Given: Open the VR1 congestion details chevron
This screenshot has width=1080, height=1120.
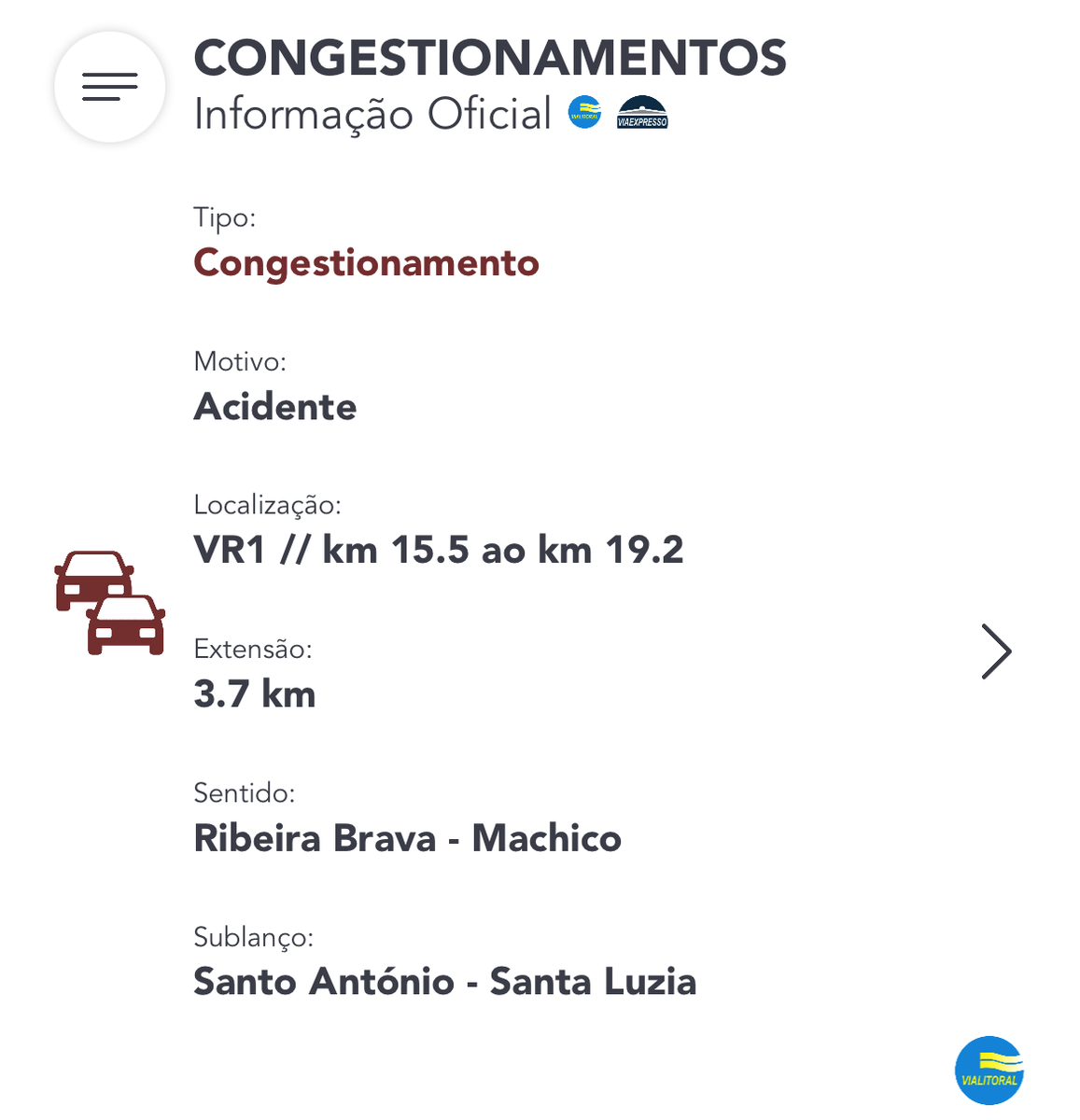Looking at the screenshot, I should pos(996,651).
